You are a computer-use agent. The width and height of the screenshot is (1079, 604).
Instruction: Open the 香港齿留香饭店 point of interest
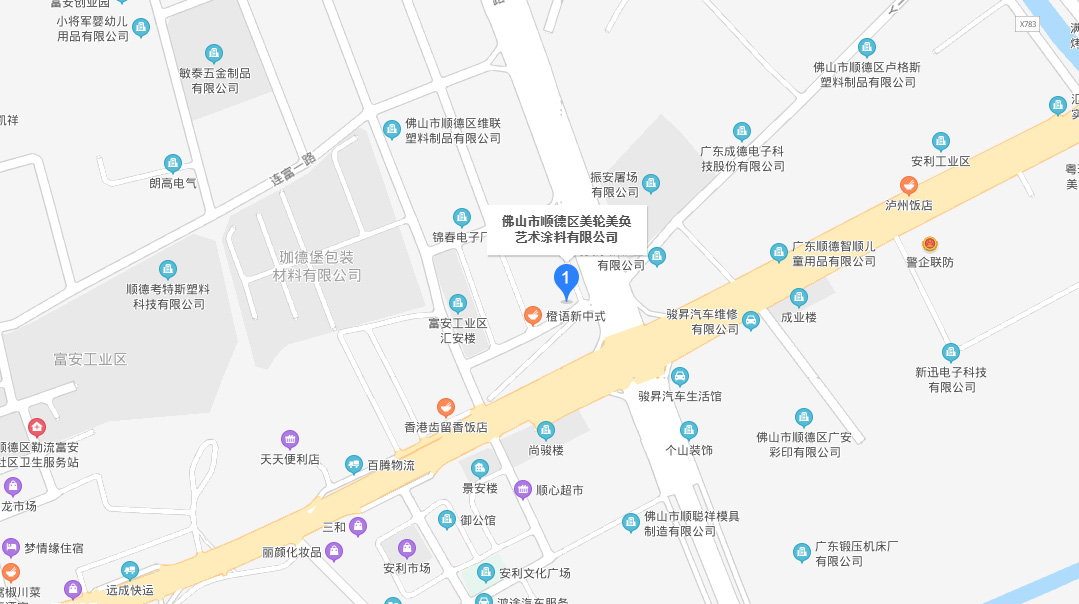point(446,408)
